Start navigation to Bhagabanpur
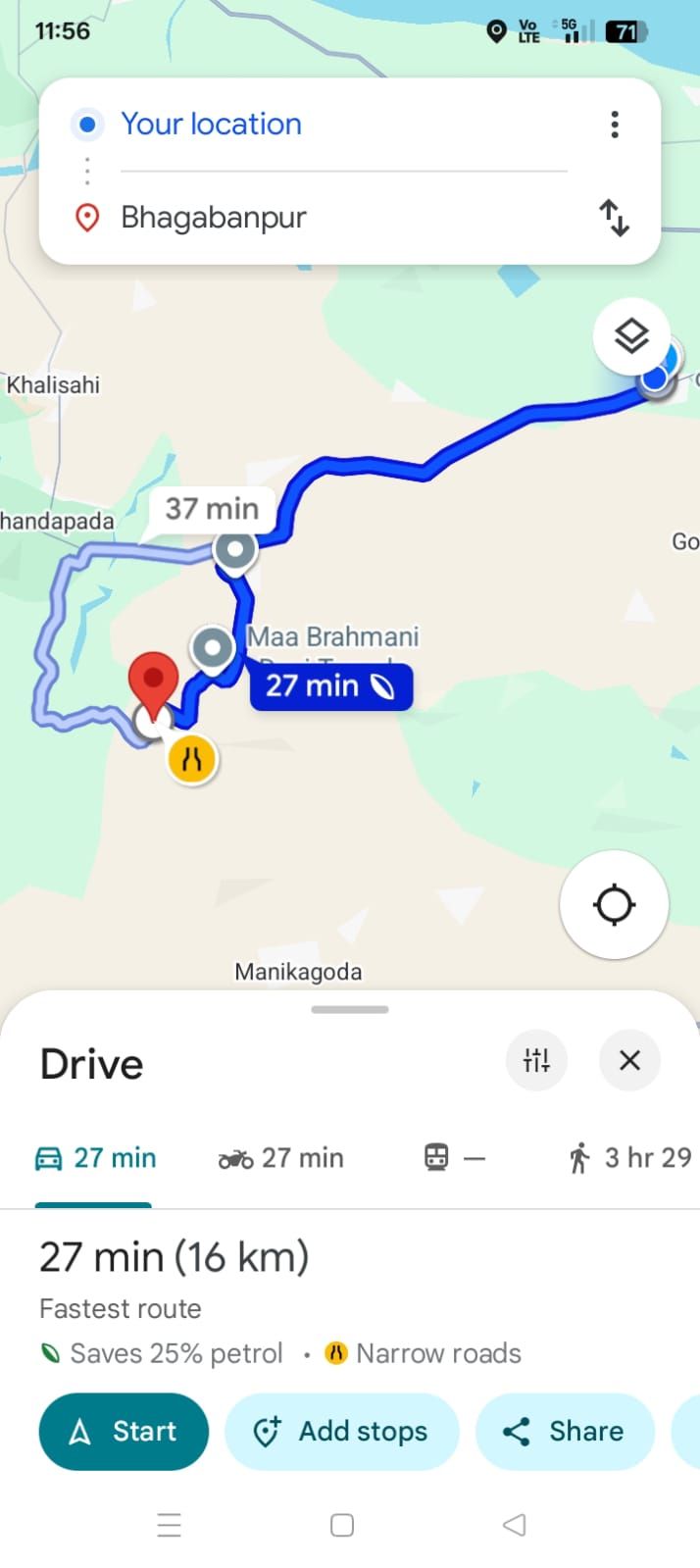Viewport: 700px width, 1568px height. point(124,1432)
